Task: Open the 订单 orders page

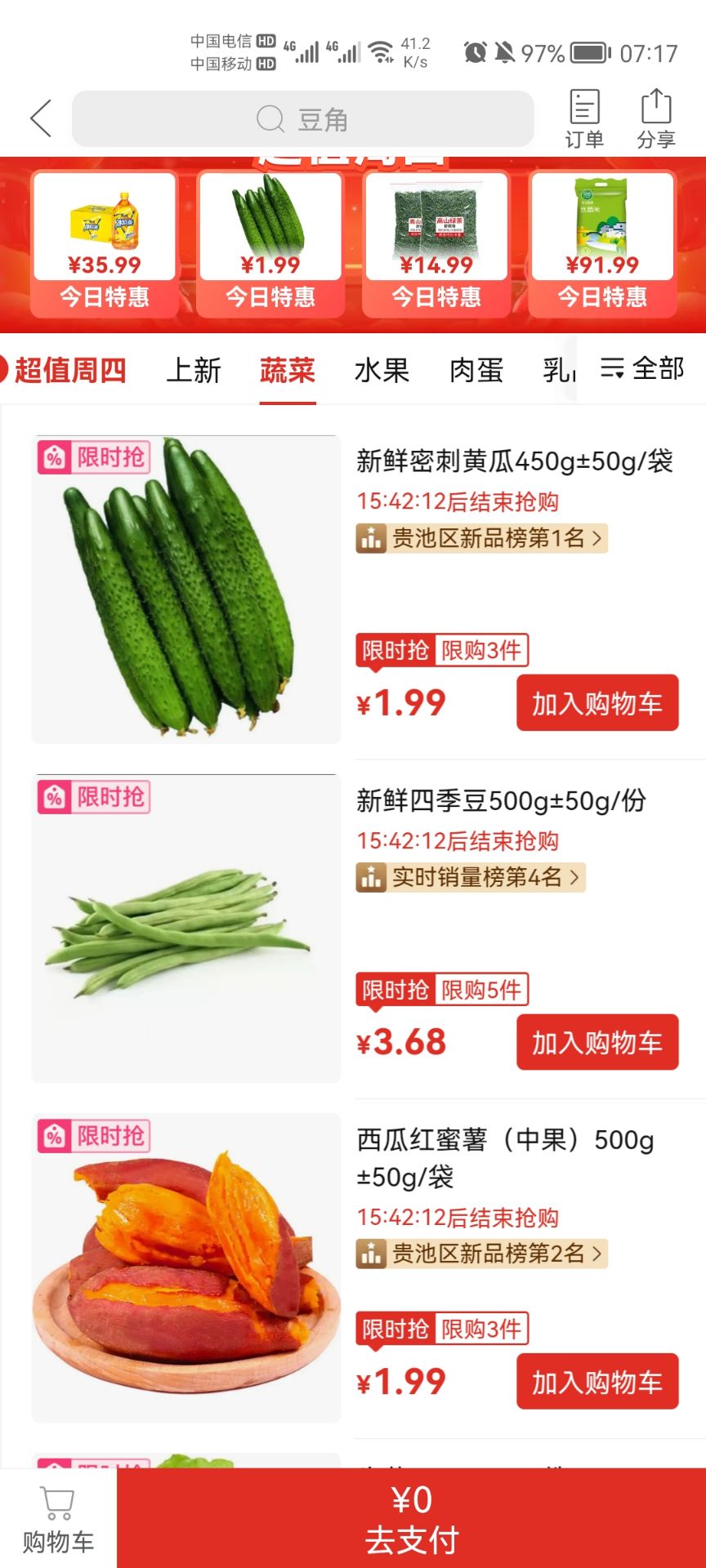Action: [584, 119]
